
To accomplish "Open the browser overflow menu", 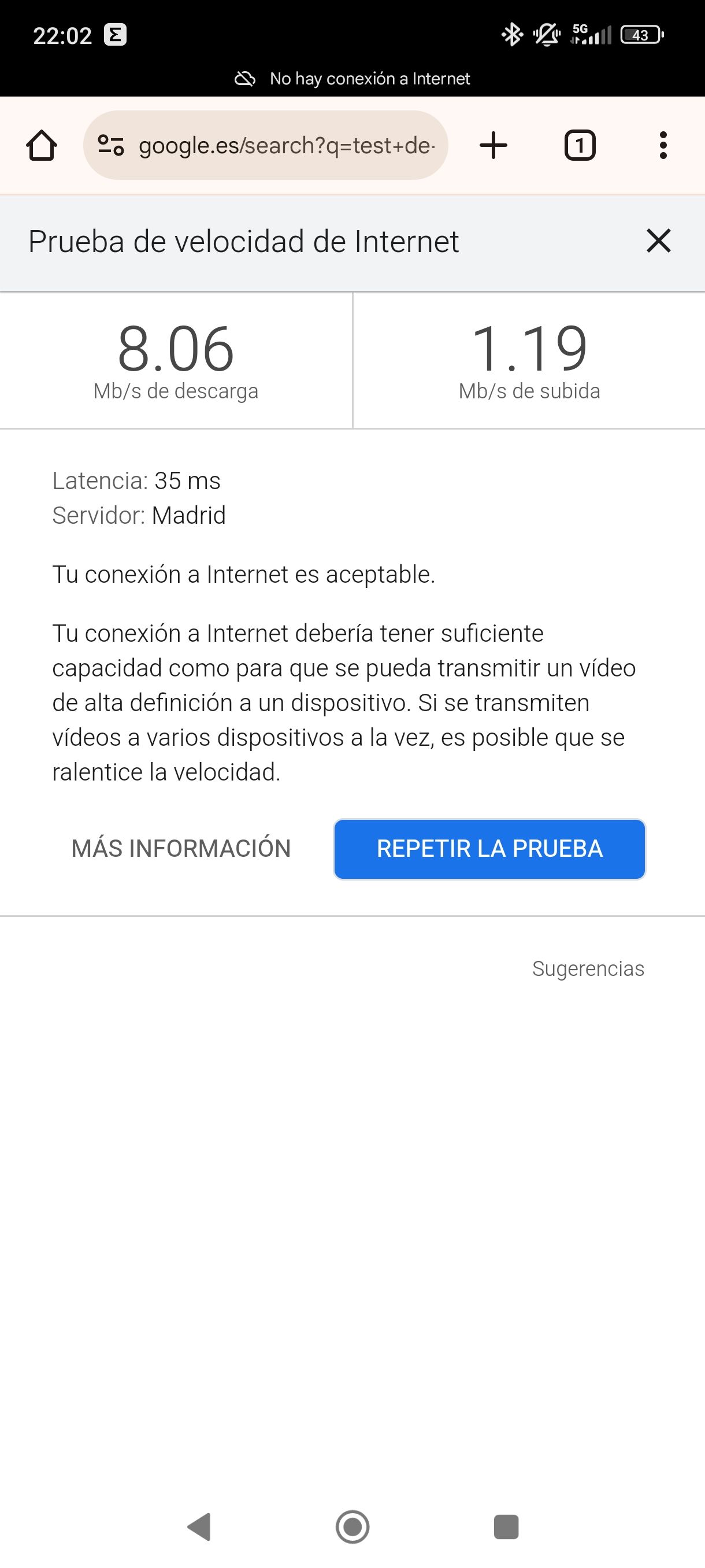I will click(663, 146).
